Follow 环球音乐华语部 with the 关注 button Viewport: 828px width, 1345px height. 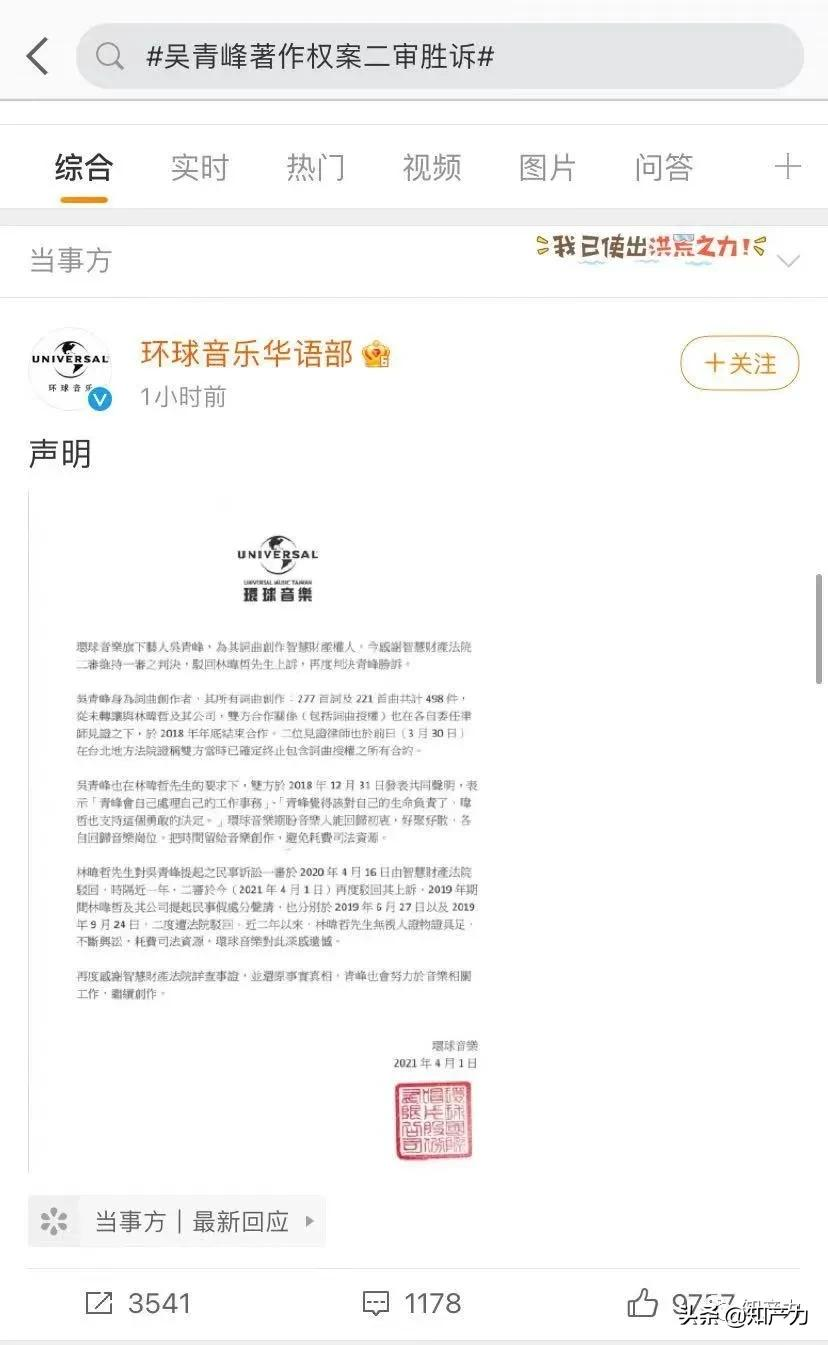pos(739,363)
